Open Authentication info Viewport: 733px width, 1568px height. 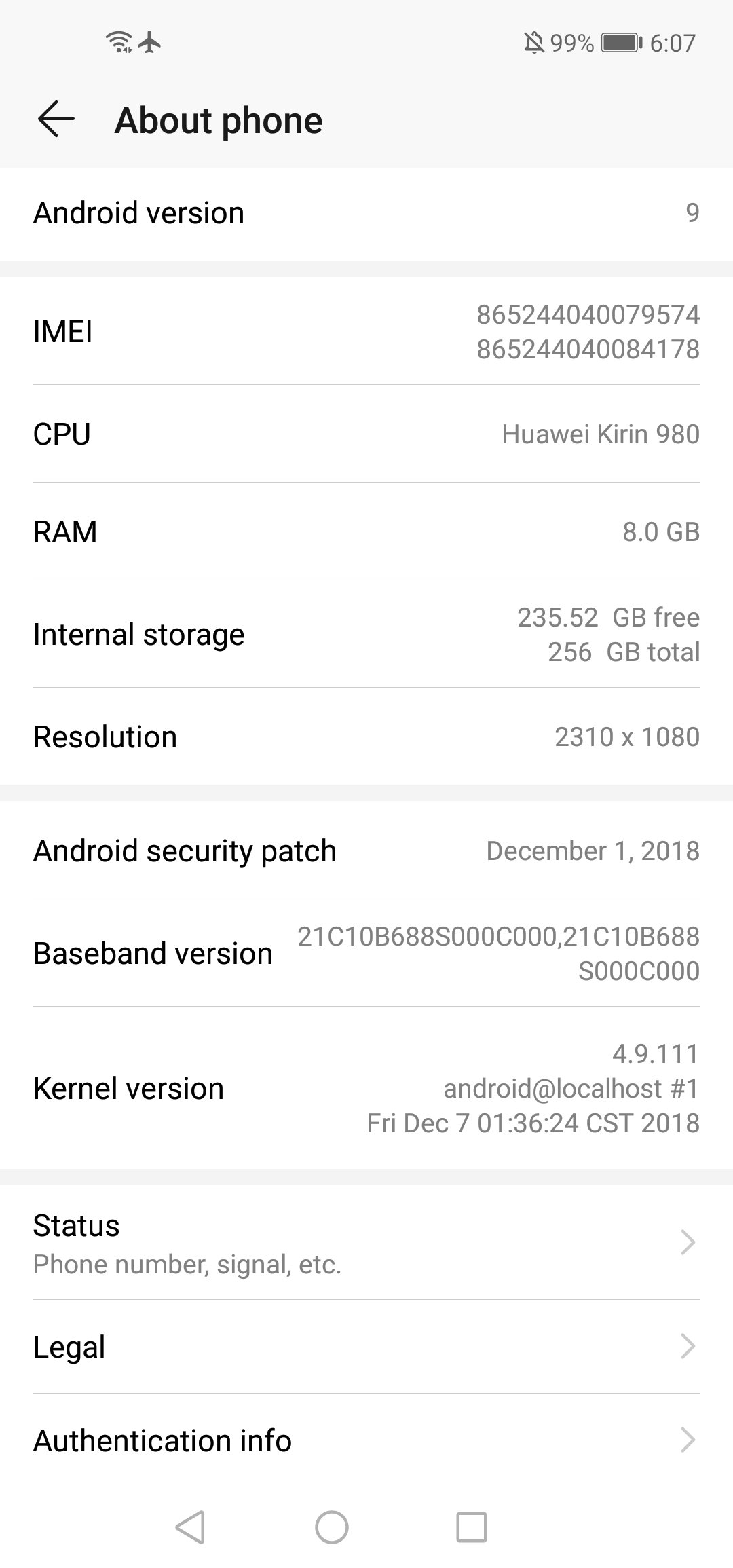coord(366,1440)
